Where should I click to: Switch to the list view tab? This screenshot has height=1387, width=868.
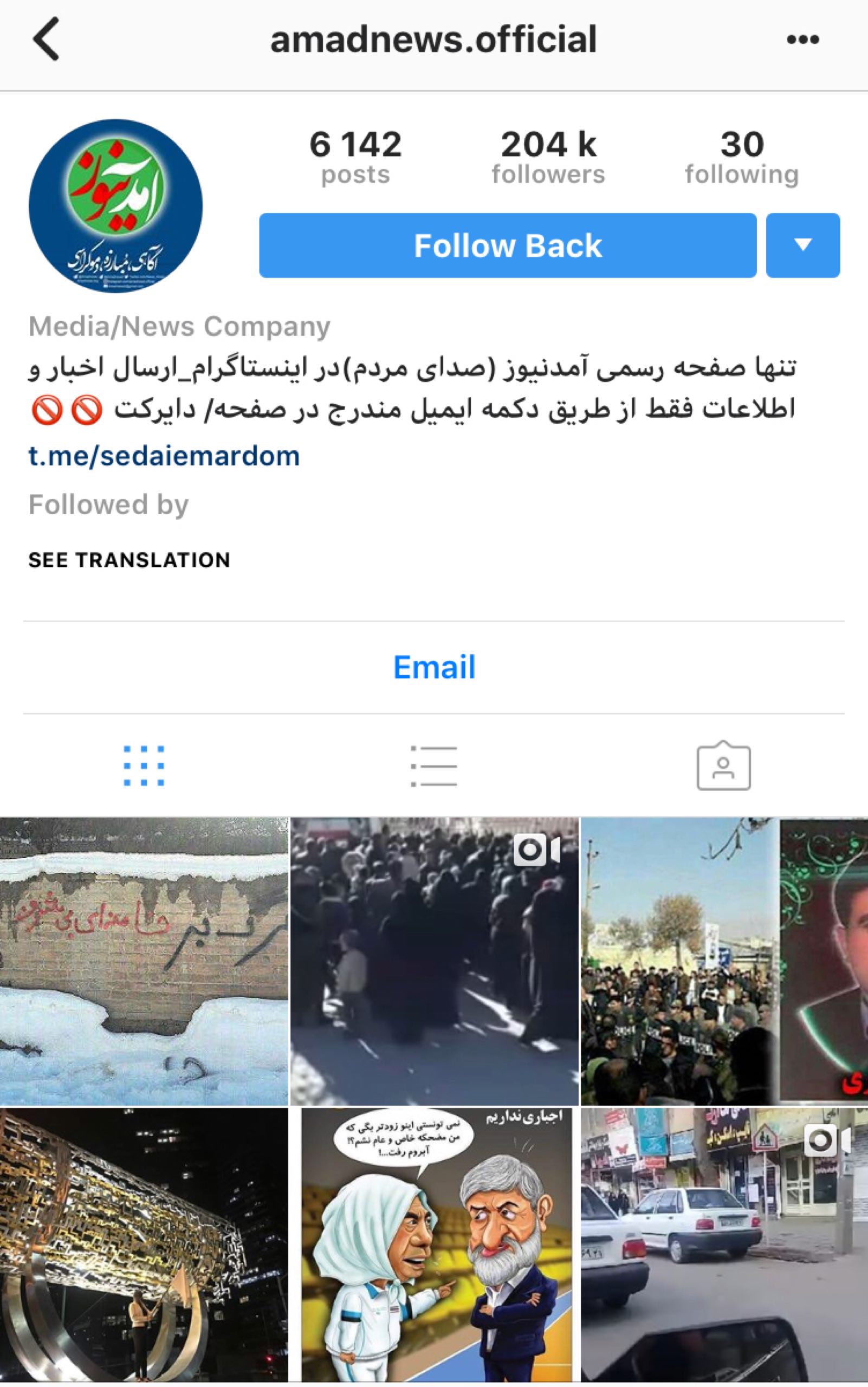point(434,766)
